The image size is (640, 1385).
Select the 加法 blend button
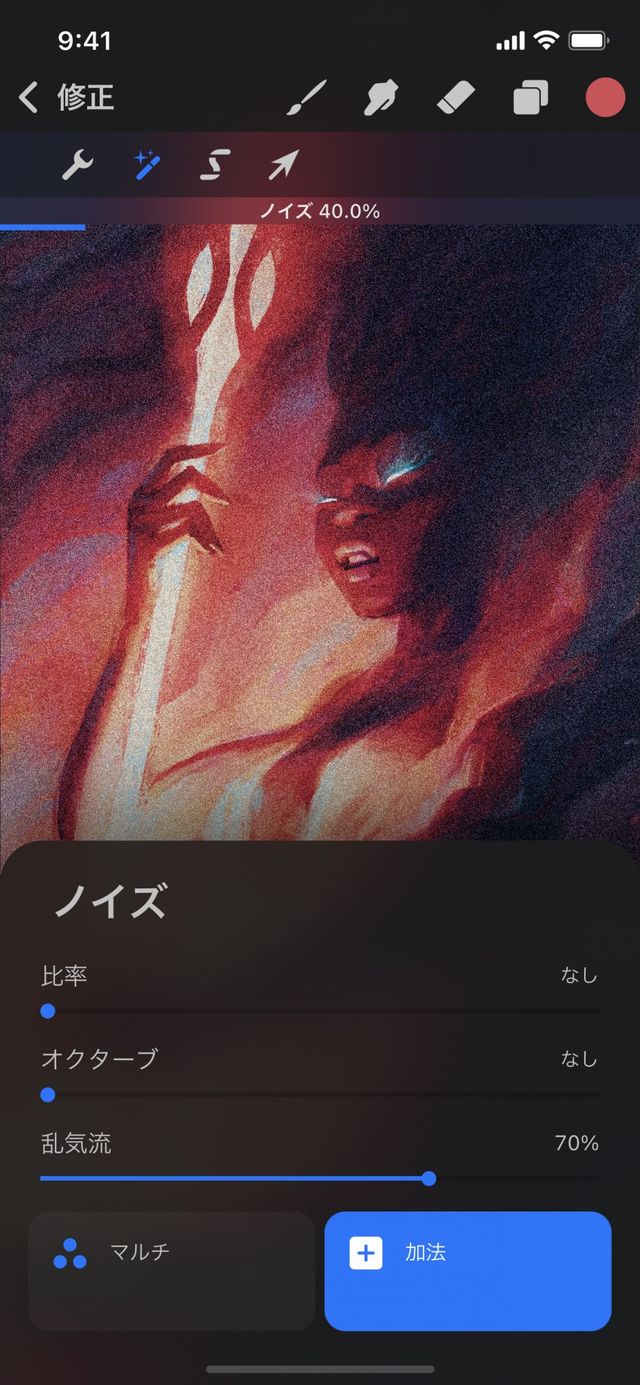(467, 1271)
